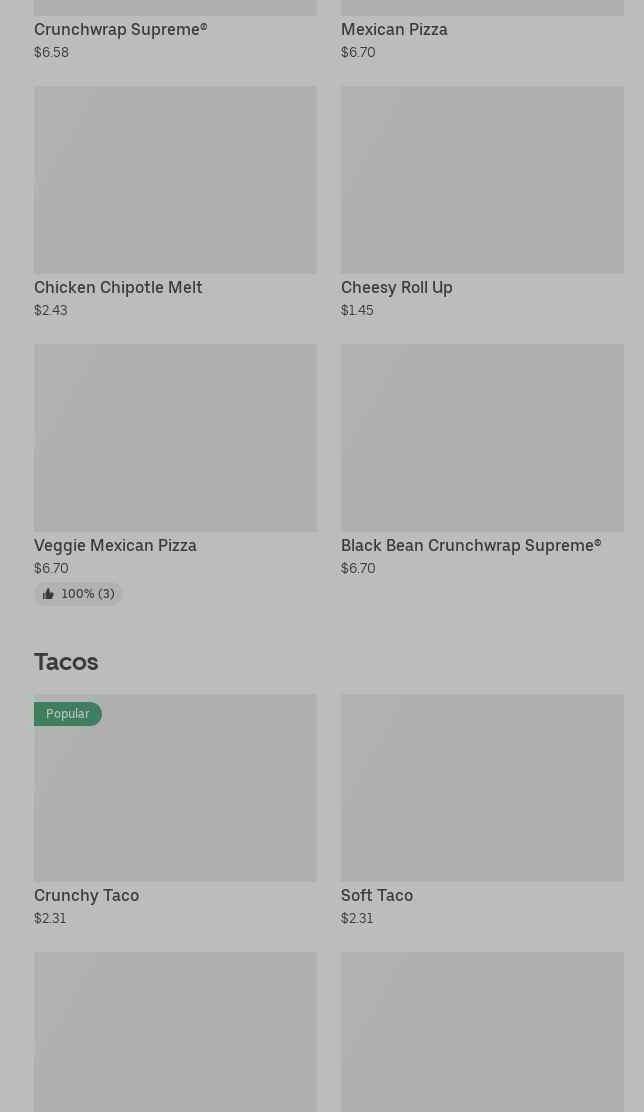
Task: Open the Veggie Mexican Pizza card
Action: point(175,474)
